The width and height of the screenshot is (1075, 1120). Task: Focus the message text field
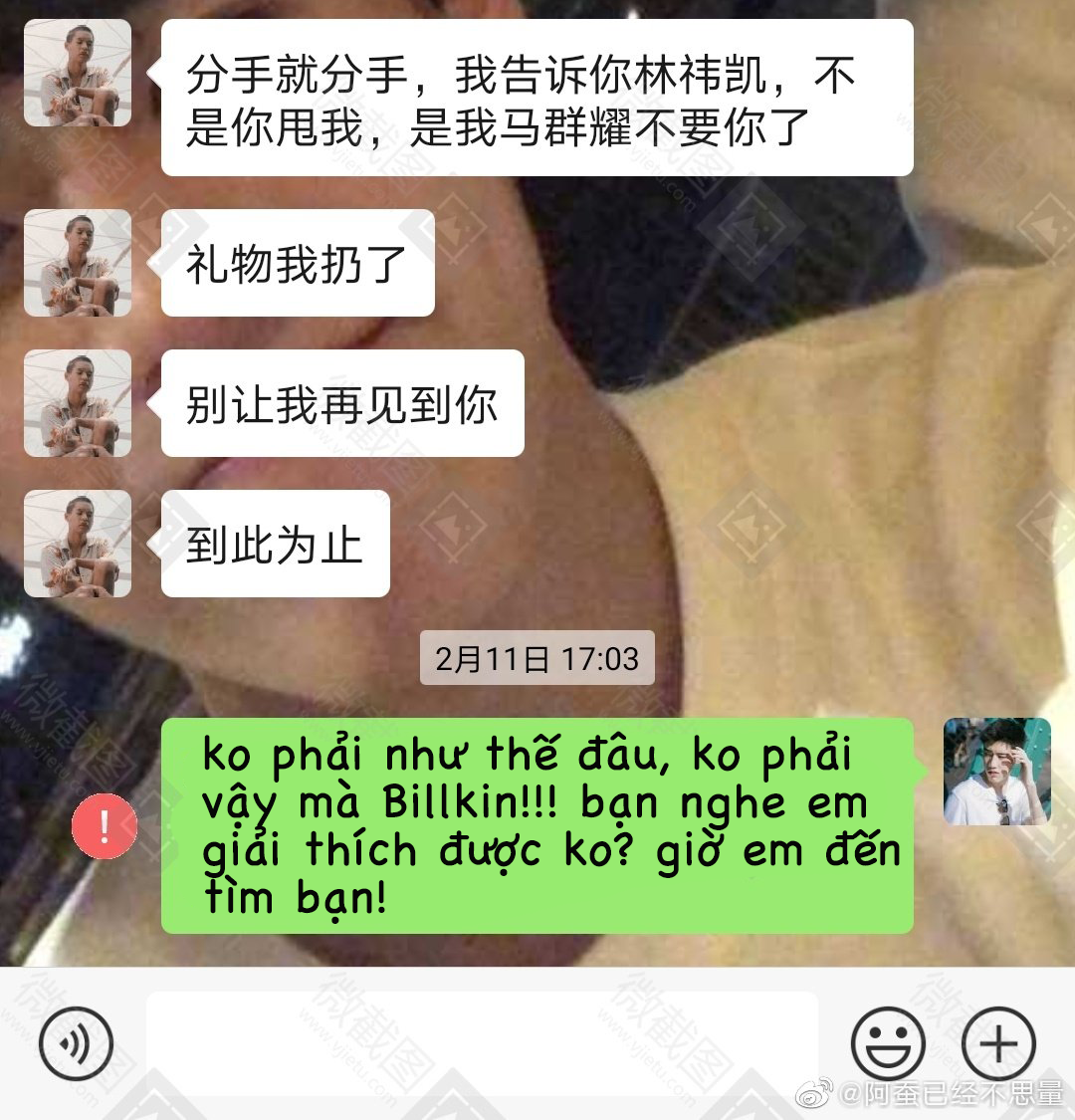[482, 1043]
